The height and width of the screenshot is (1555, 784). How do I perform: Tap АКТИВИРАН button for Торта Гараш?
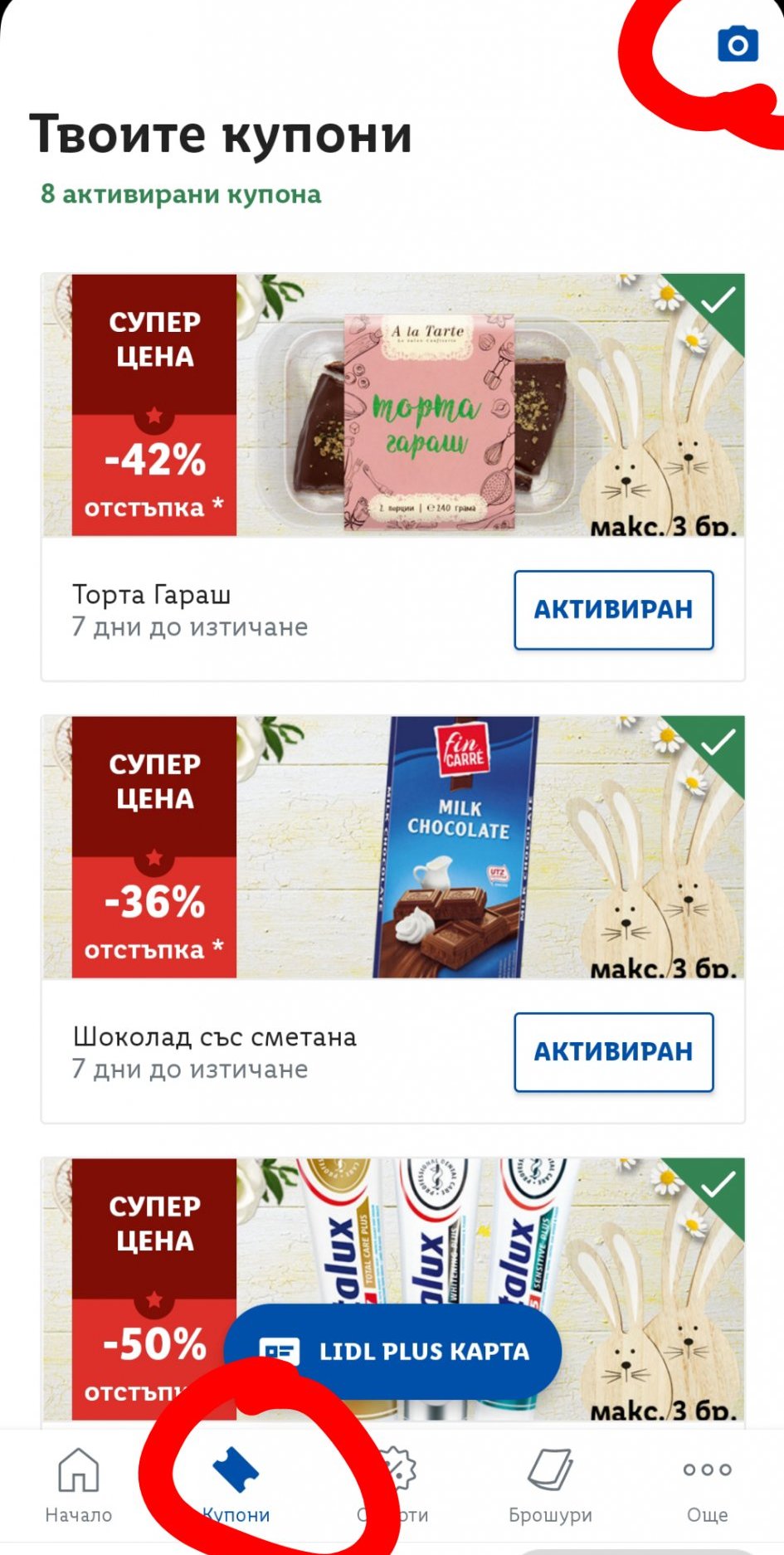point(613,610)
